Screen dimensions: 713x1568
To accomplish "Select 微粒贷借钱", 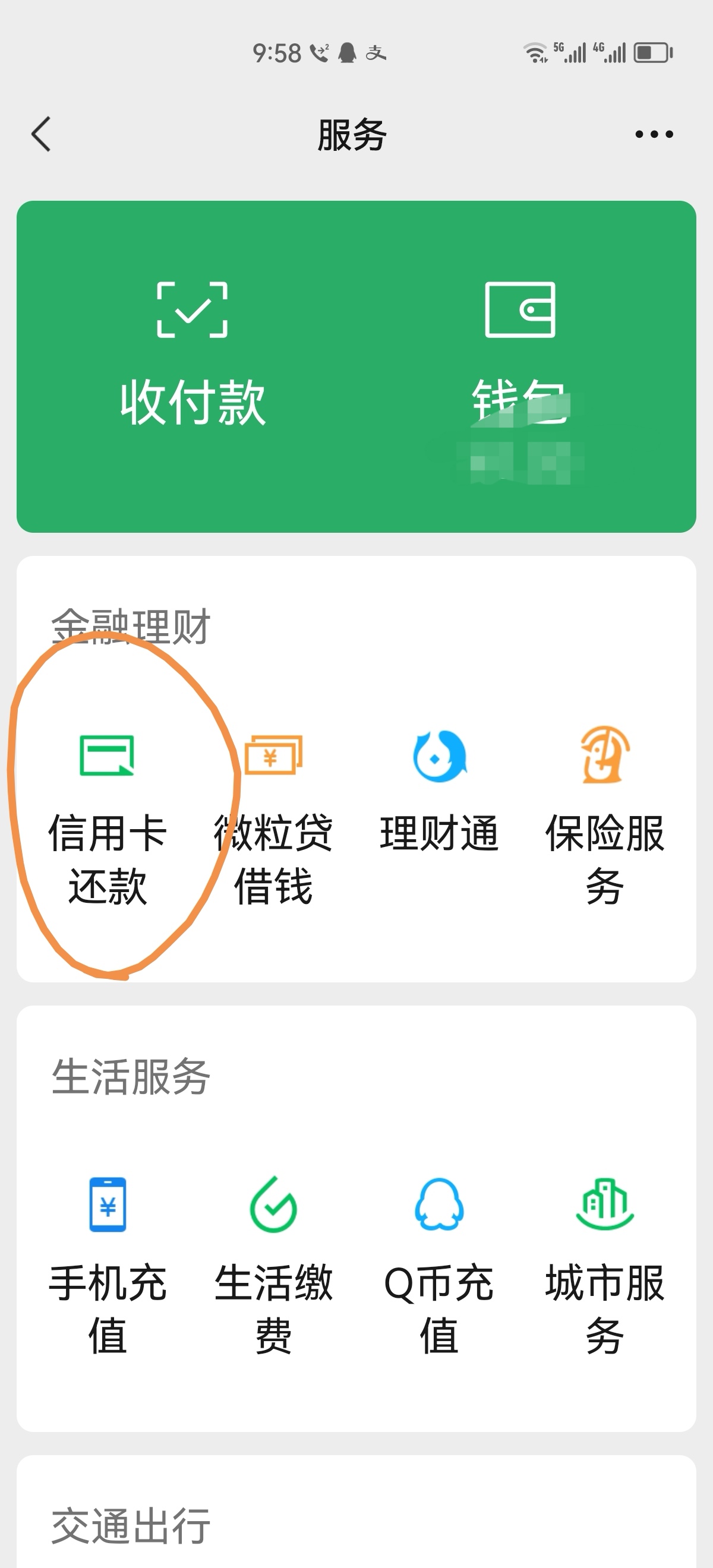I will [273, 819].
